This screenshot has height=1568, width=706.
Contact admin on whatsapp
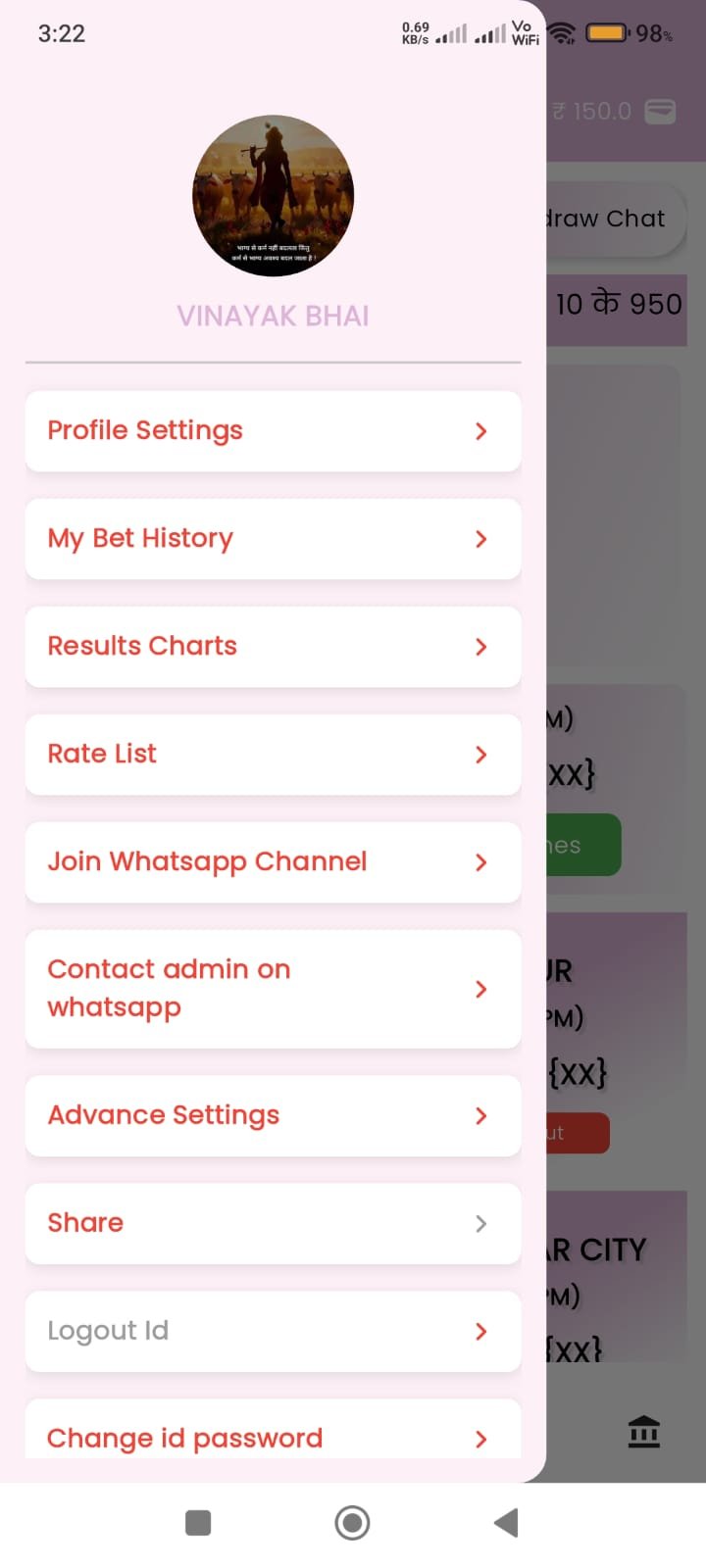169,987
